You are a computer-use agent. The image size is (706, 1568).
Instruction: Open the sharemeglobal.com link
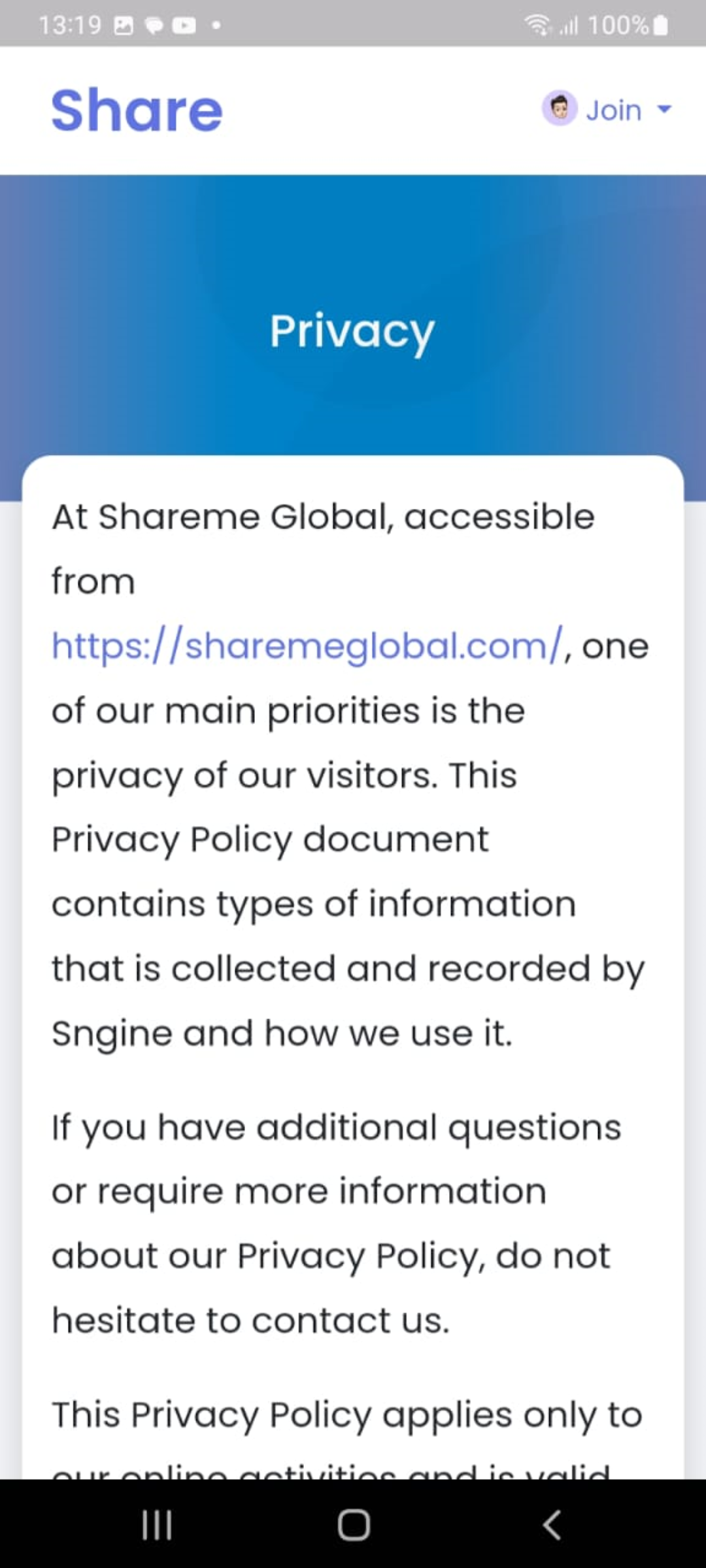[x=307, y=645]
